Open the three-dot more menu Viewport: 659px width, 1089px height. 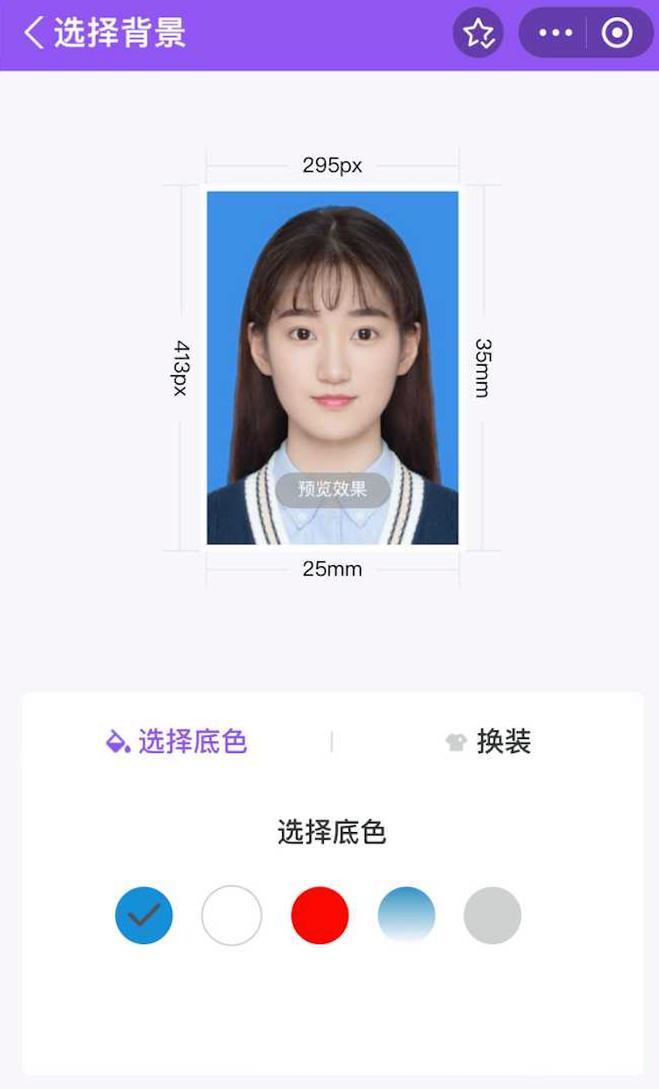click(556, 33)
